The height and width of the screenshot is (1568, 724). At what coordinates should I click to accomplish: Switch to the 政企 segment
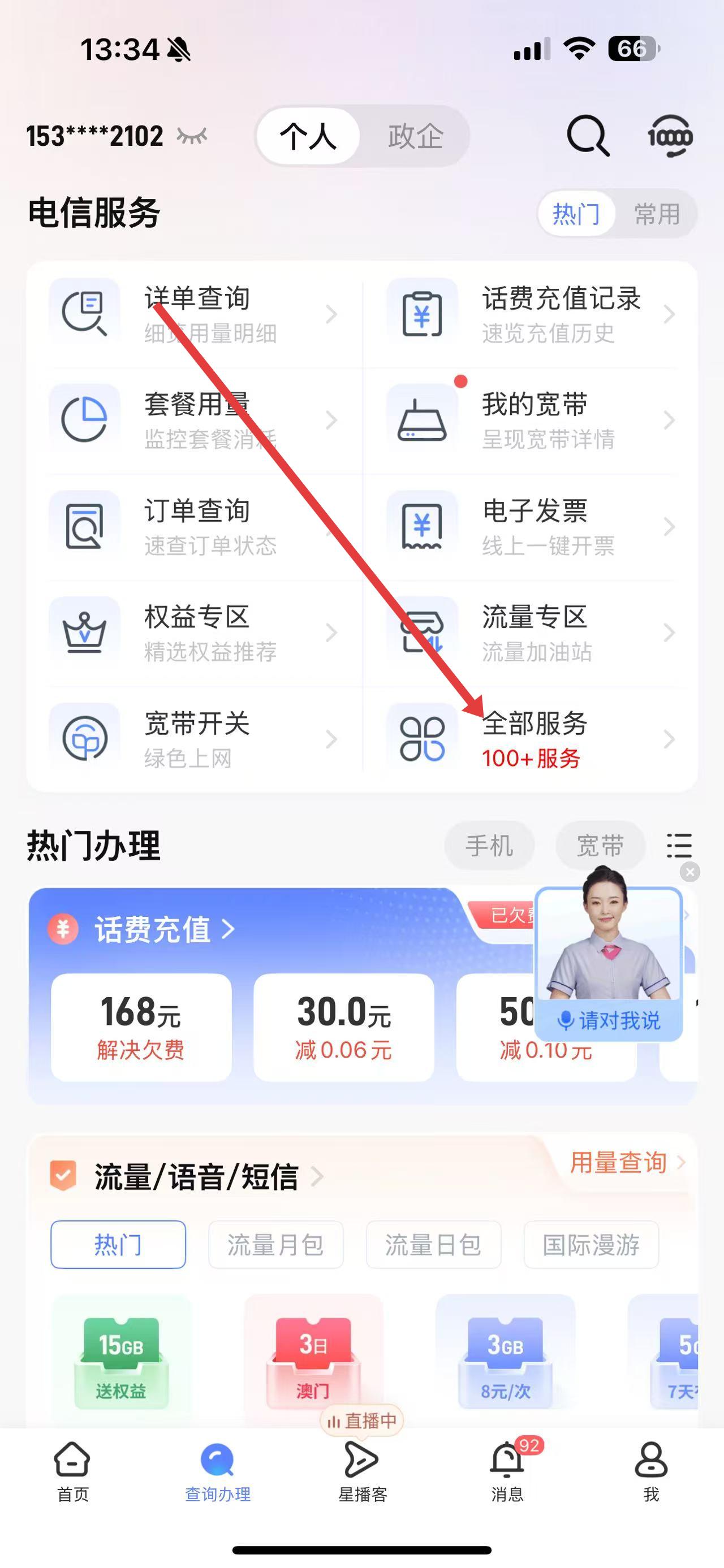[x=415, y=136]
